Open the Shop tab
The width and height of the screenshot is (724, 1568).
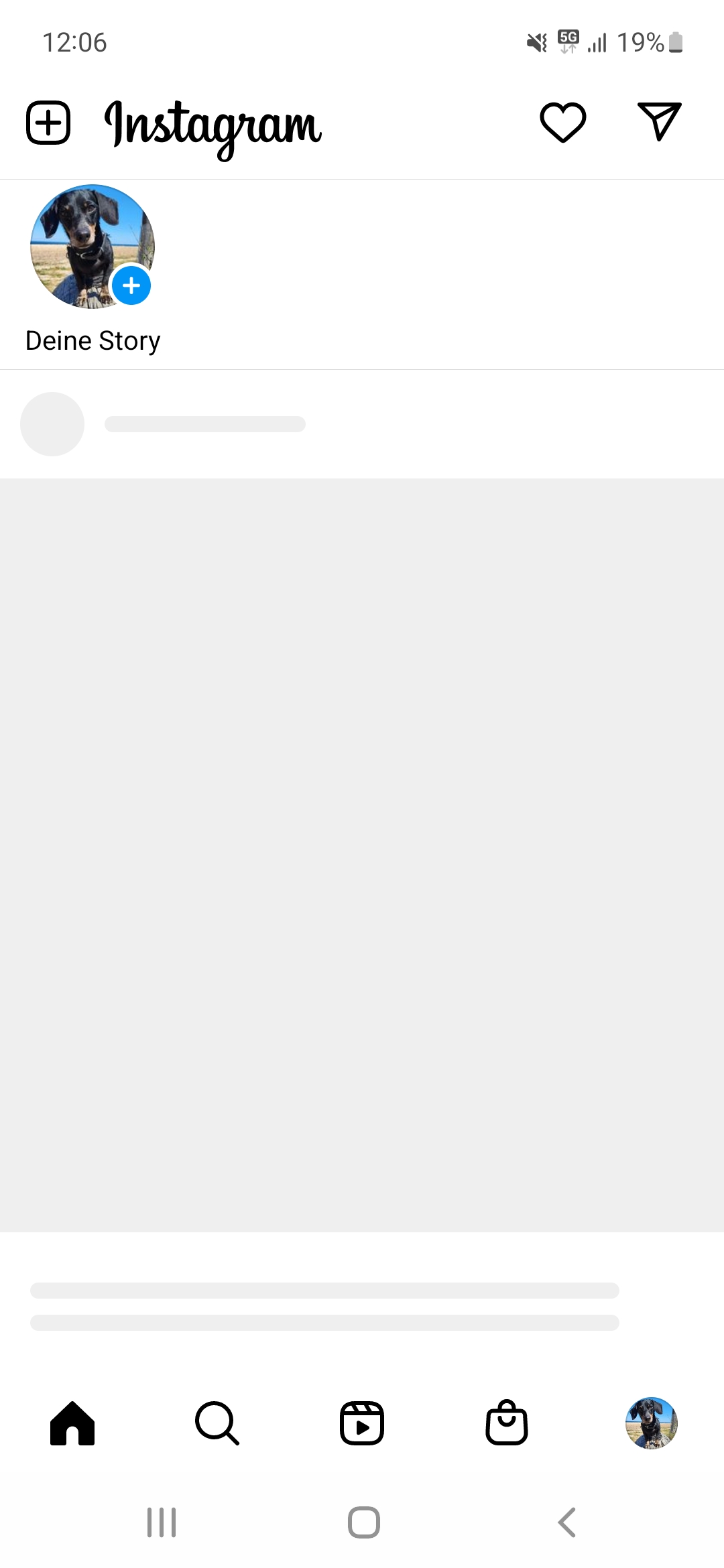tap(507, 1423)
